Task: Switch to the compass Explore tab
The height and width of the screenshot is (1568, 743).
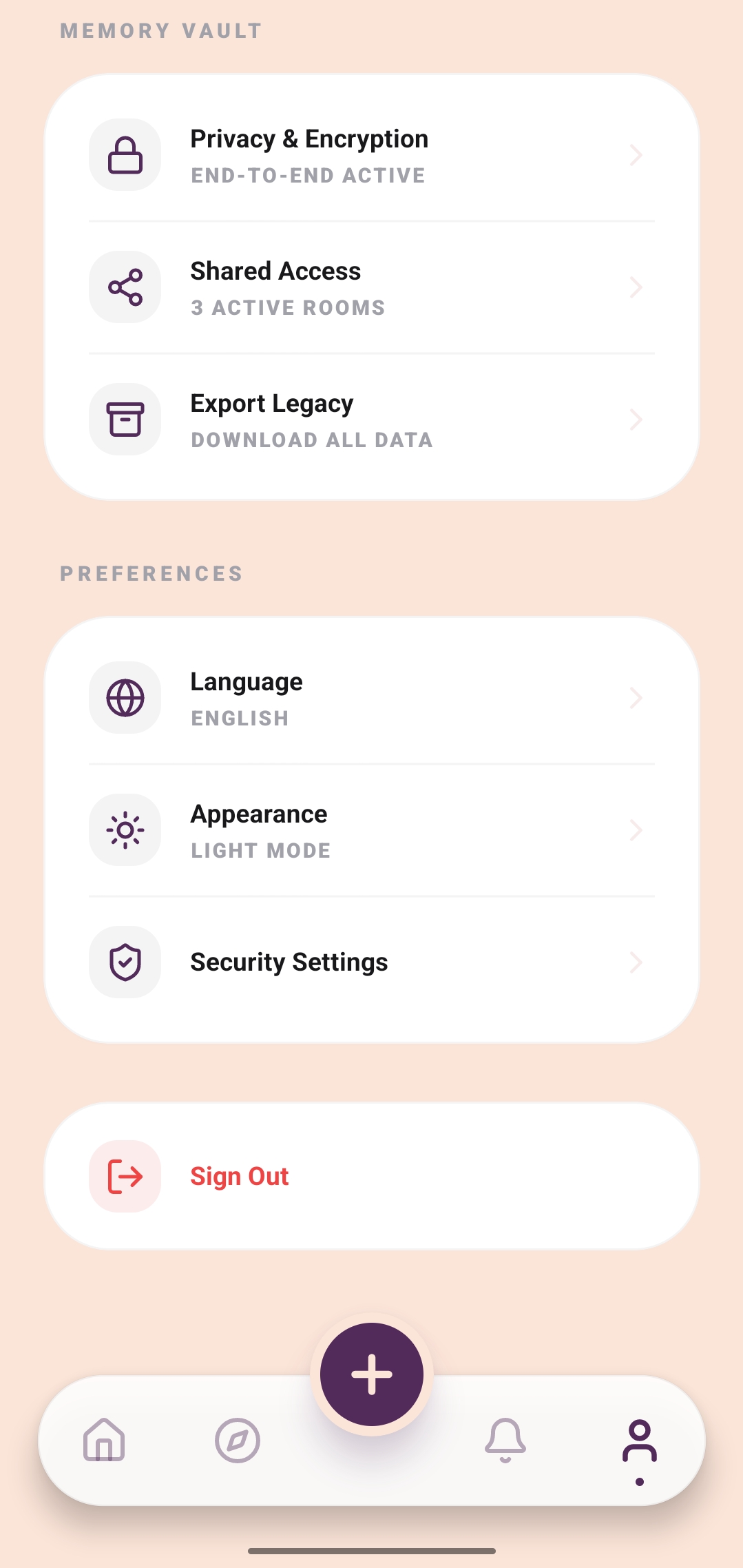Action: tap(238, 1440)
